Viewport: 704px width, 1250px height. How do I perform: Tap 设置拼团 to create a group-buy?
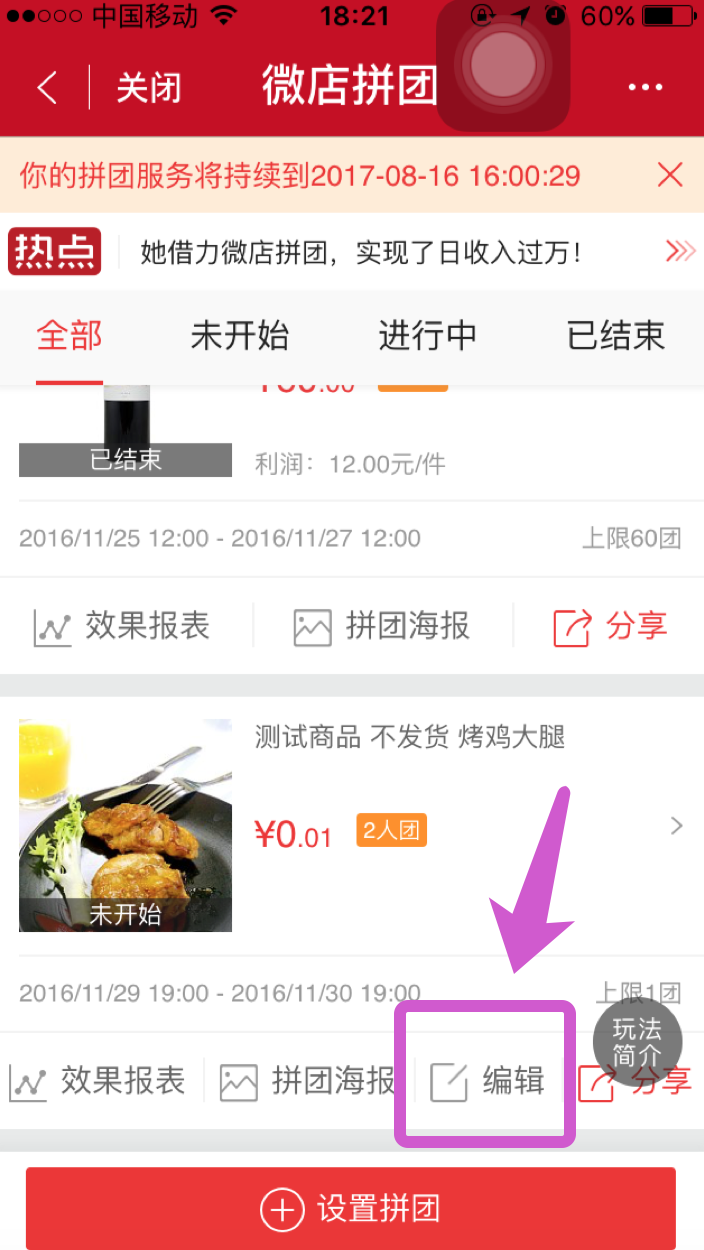(351, 1209)
